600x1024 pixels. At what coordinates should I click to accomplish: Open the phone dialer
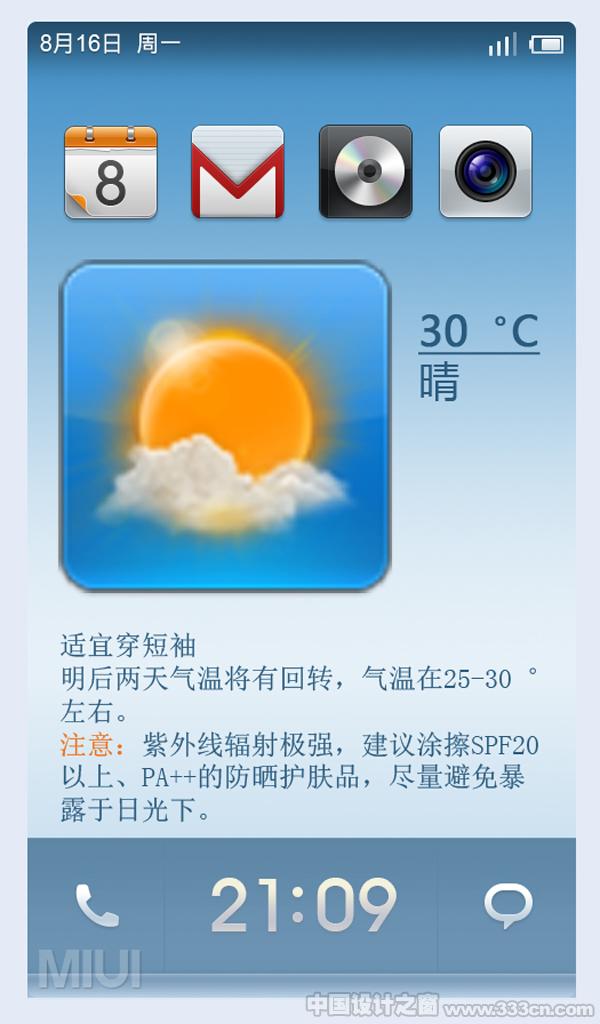(x=97, y=905)
